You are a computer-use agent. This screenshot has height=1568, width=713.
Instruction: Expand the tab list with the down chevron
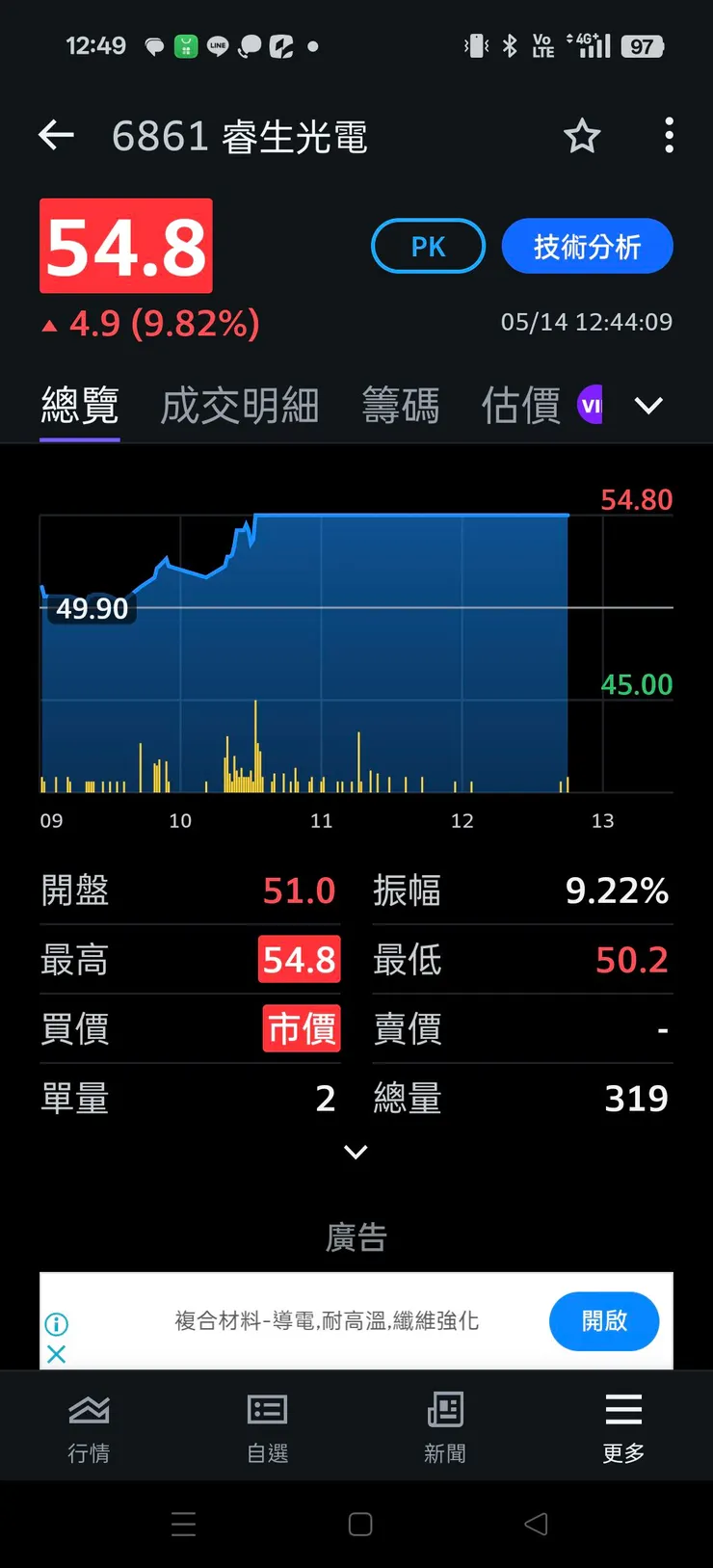(x=647, y=406)
